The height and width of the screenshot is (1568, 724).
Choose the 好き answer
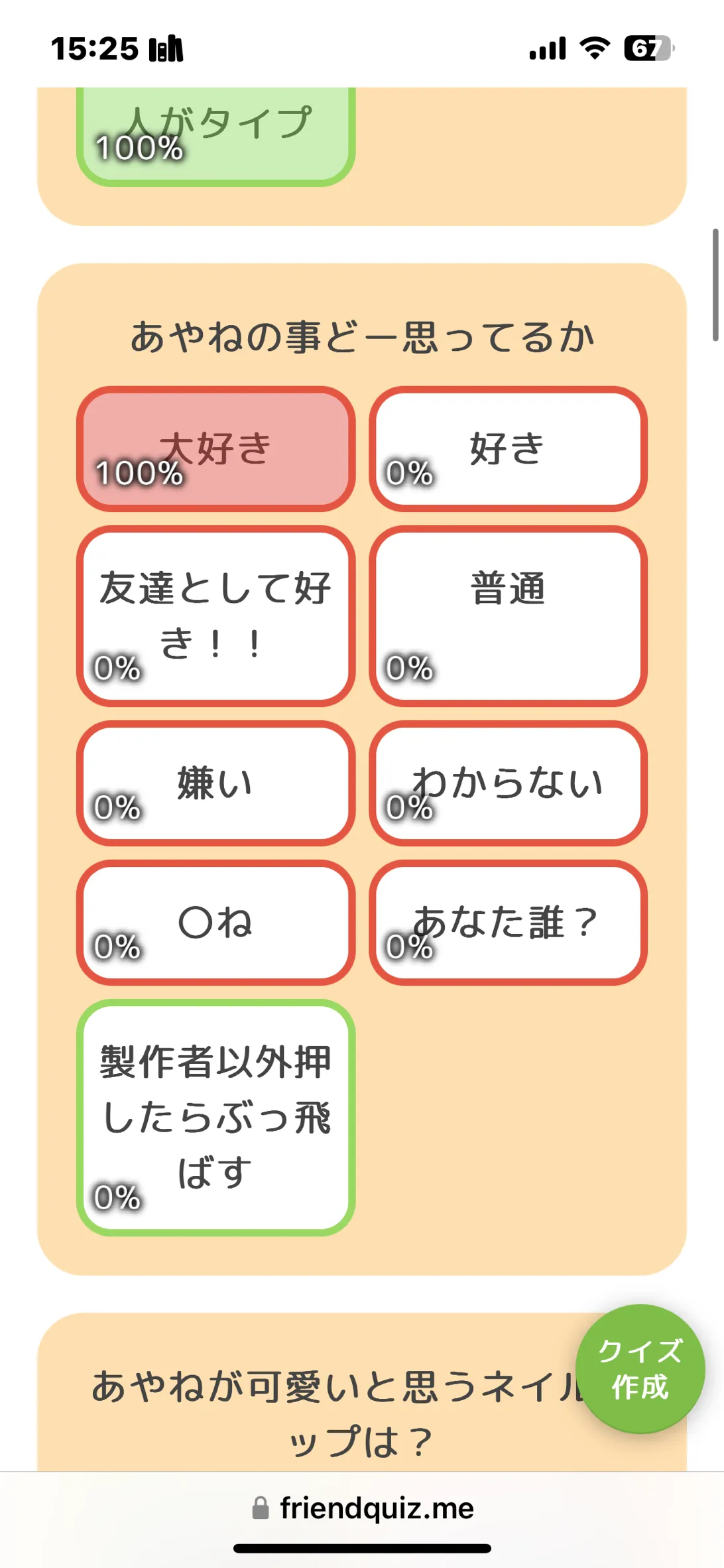pyautogui.click(x=508, y=449)
